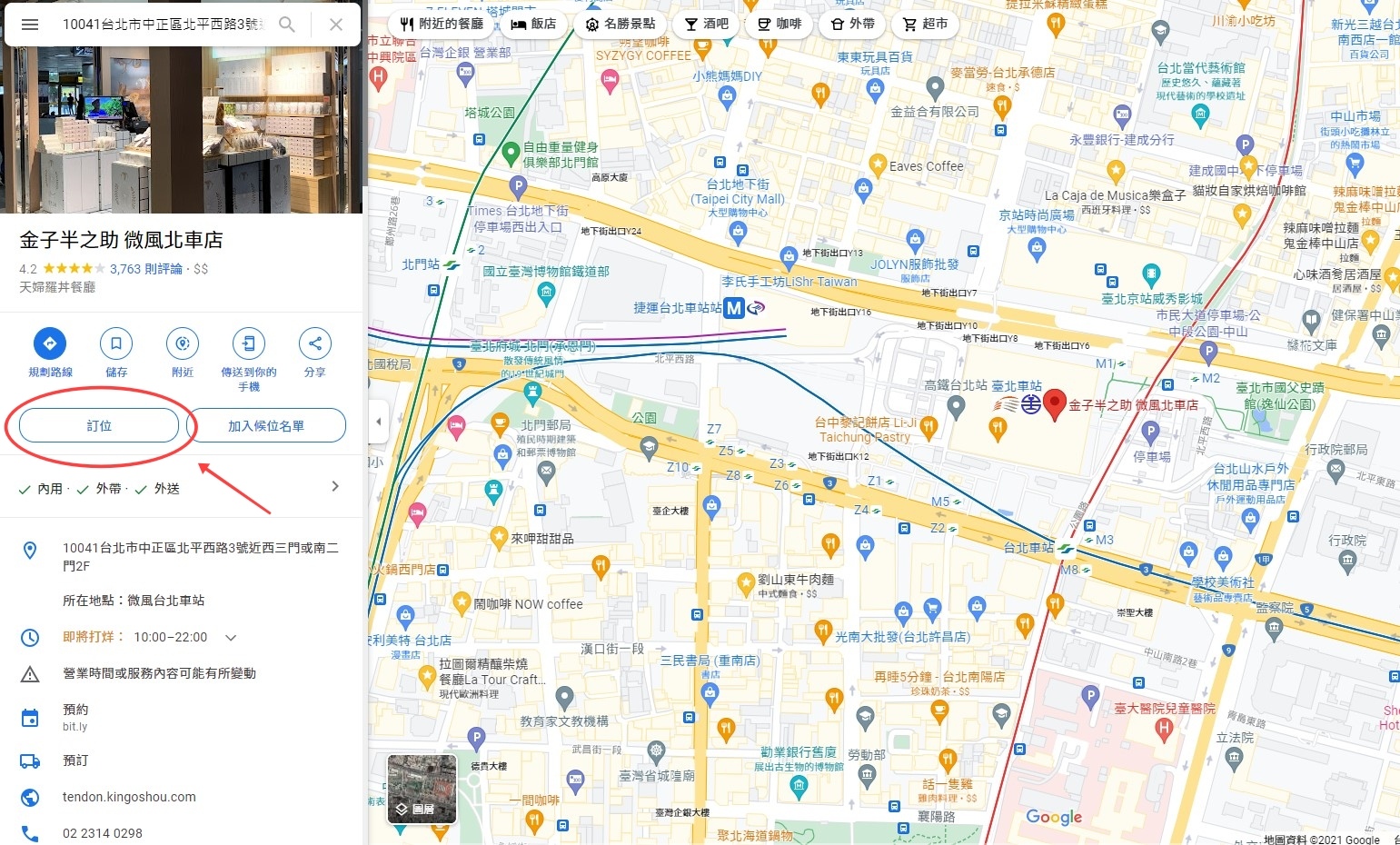
Task: Switch map layers with 圖層
Action: pos(422,789)
